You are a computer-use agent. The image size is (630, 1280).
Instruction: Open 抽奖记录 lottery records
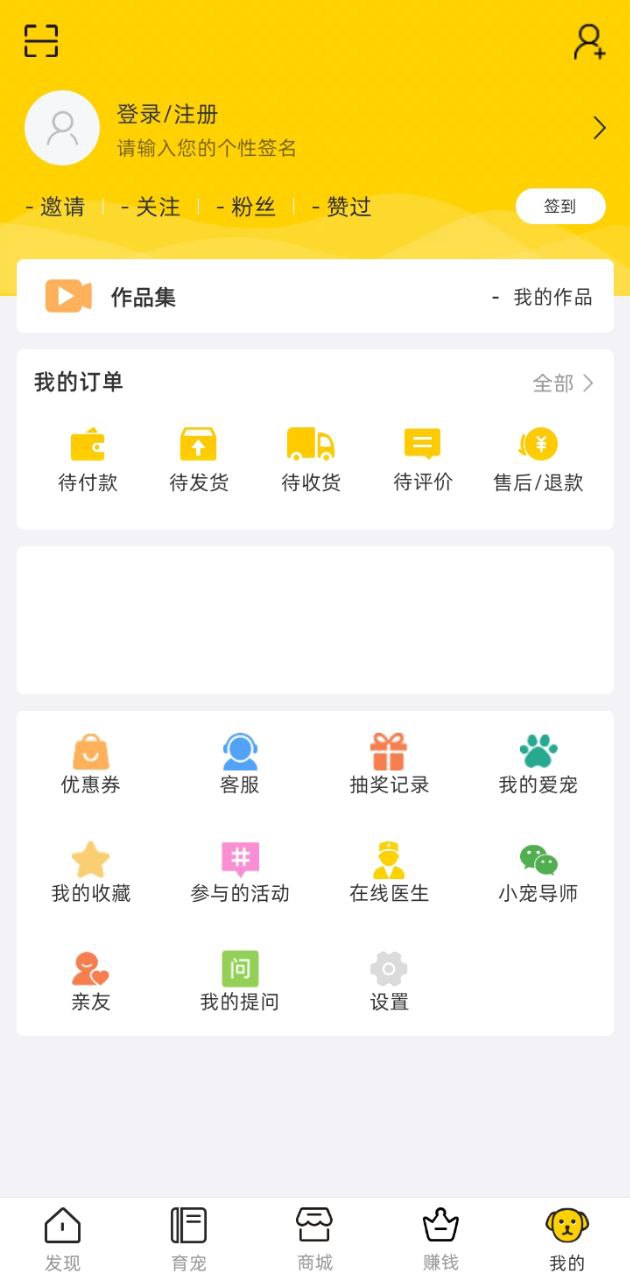(389, 765)
